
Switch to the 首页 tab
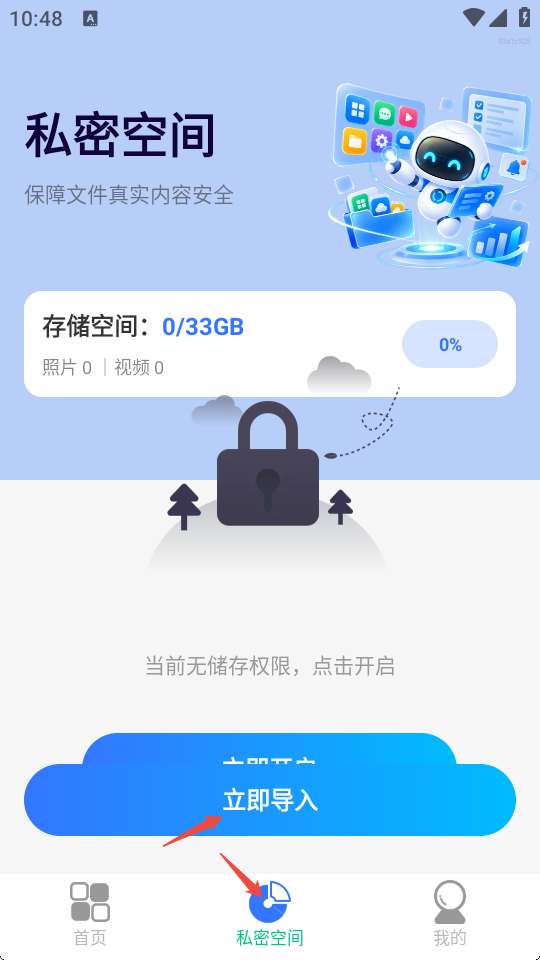(x=89, y=913)
